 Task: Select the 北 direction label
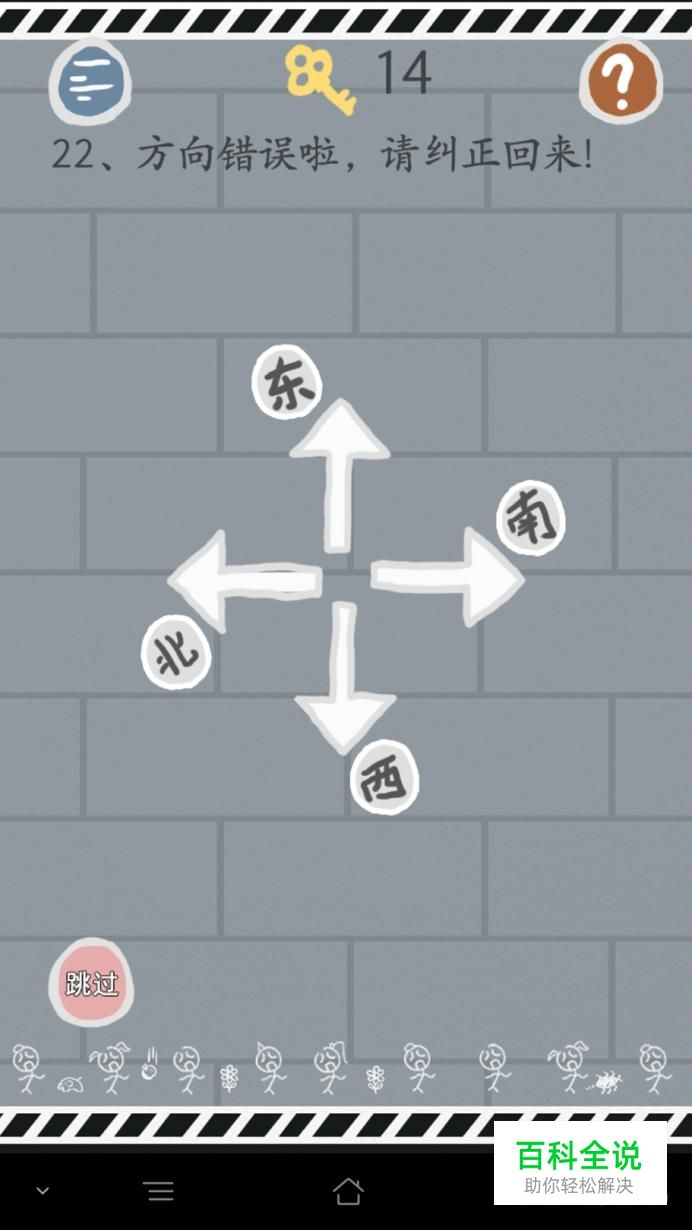[177, 654]
